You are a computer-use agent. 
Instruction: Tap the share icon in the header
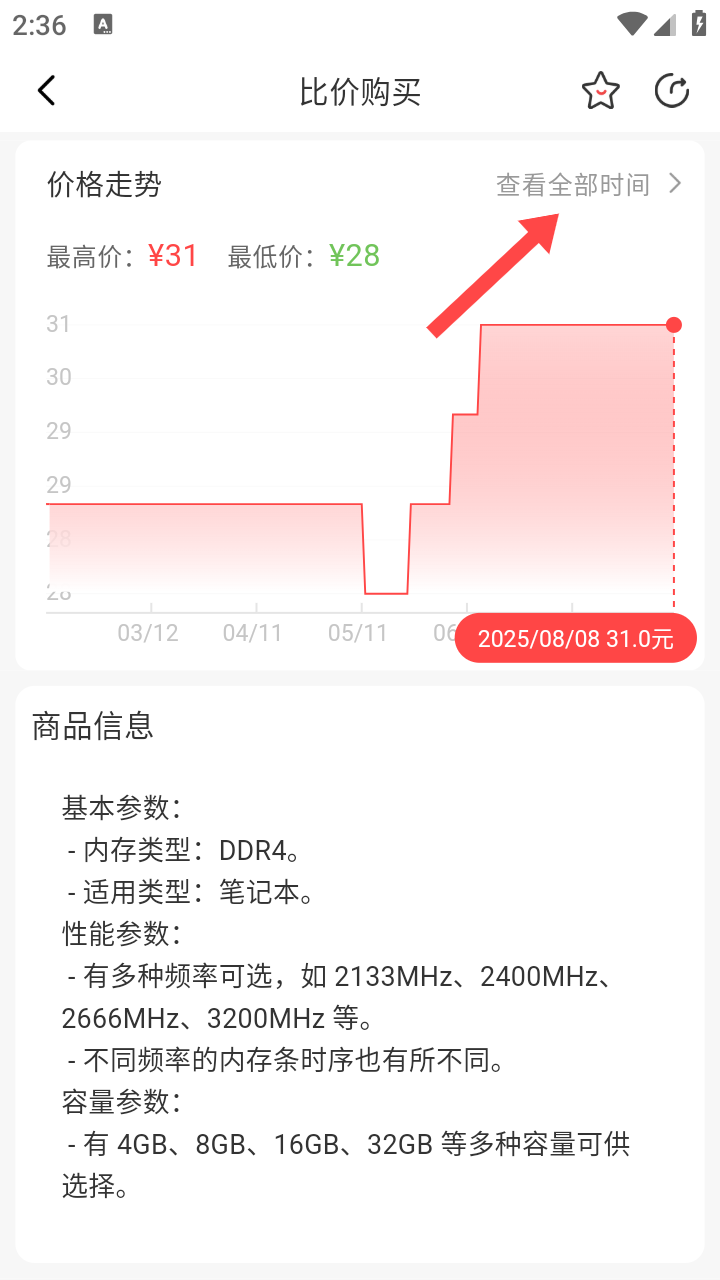click(x=672, y=91)
